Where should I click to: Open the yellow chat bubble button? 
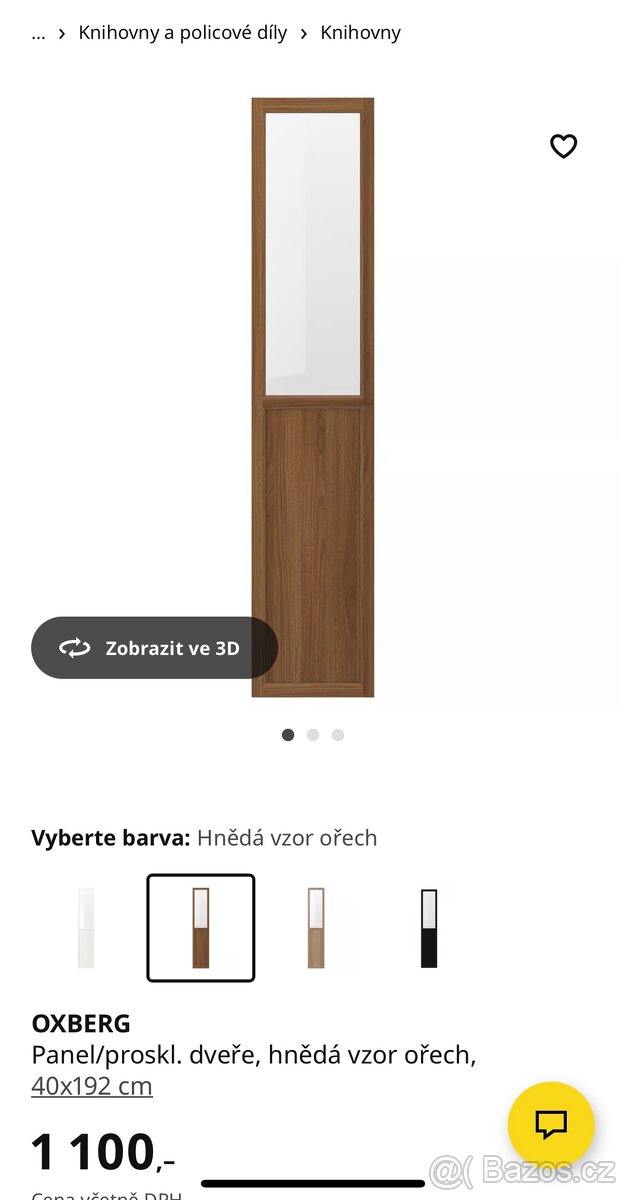point(551,1125)
